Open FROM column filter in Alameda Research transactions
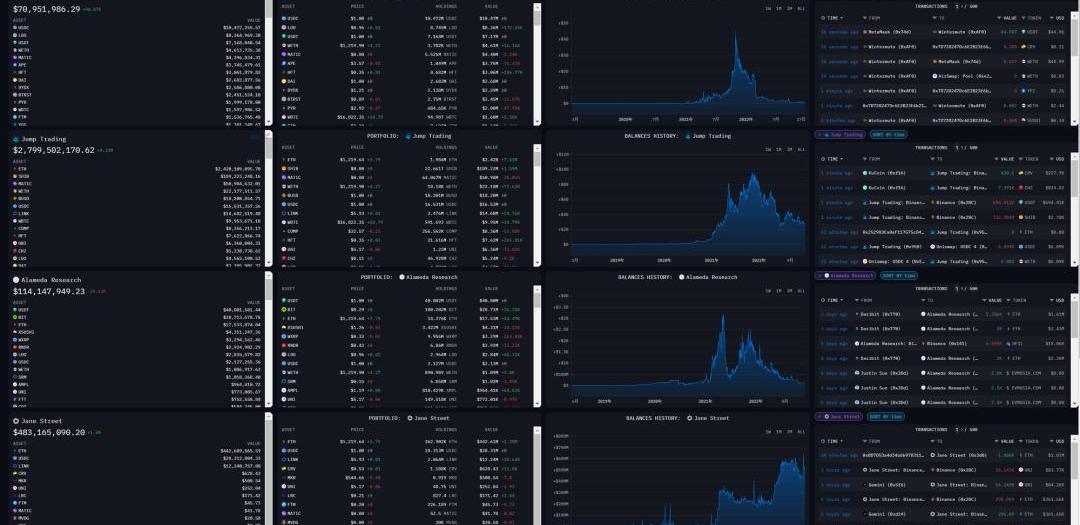This screenshot has width=1080, height=525. click(863, 300)
